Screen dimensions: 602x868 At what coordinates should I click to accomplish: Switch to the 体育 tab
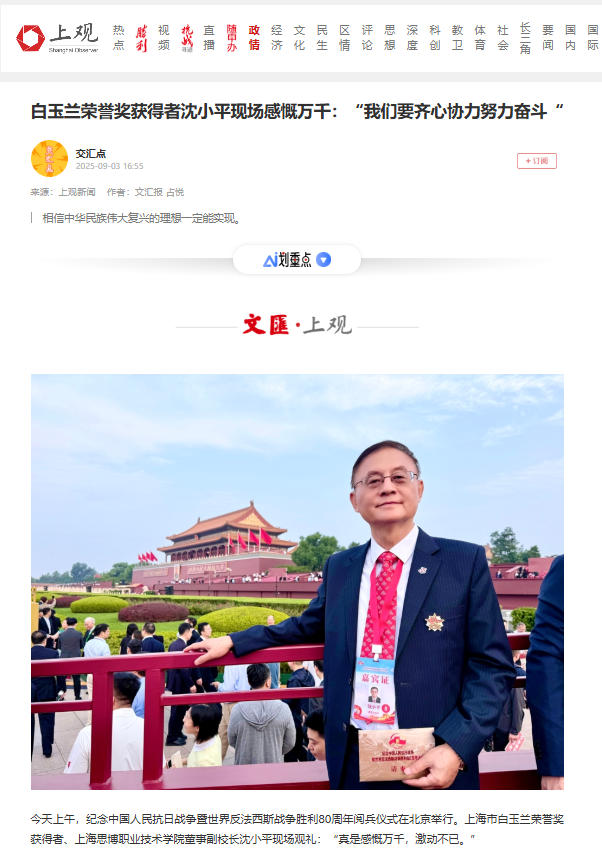click(480, 38)
